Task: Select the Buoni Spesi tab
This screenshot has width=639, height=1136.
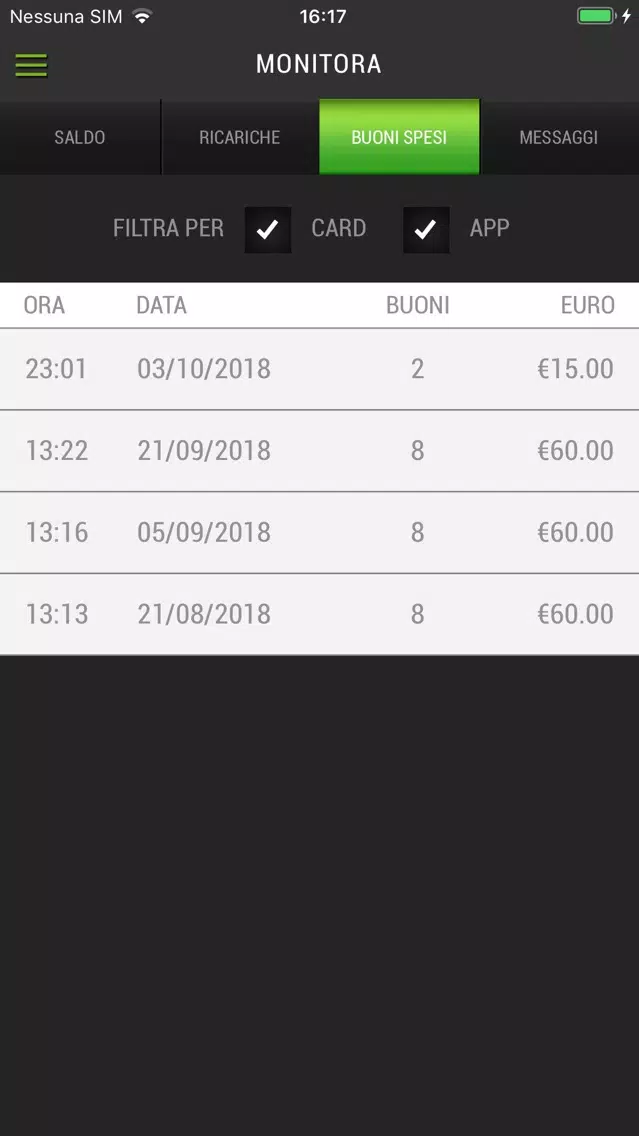Action: pyautogui.click(x=399, y=137)
